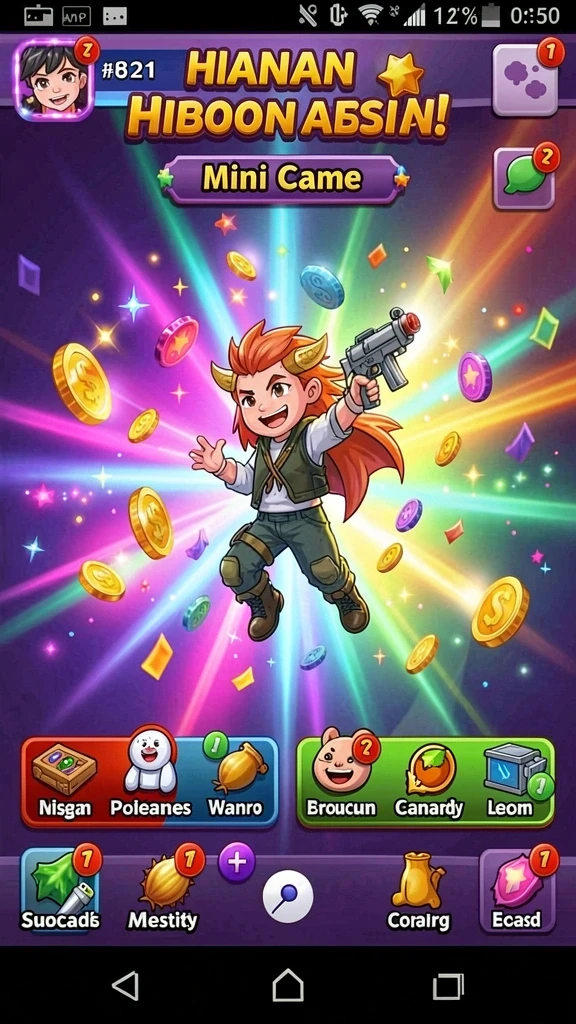Select the Mini Came banner
This screenshot has height=1024, width=576.
[x=282, y=179]
